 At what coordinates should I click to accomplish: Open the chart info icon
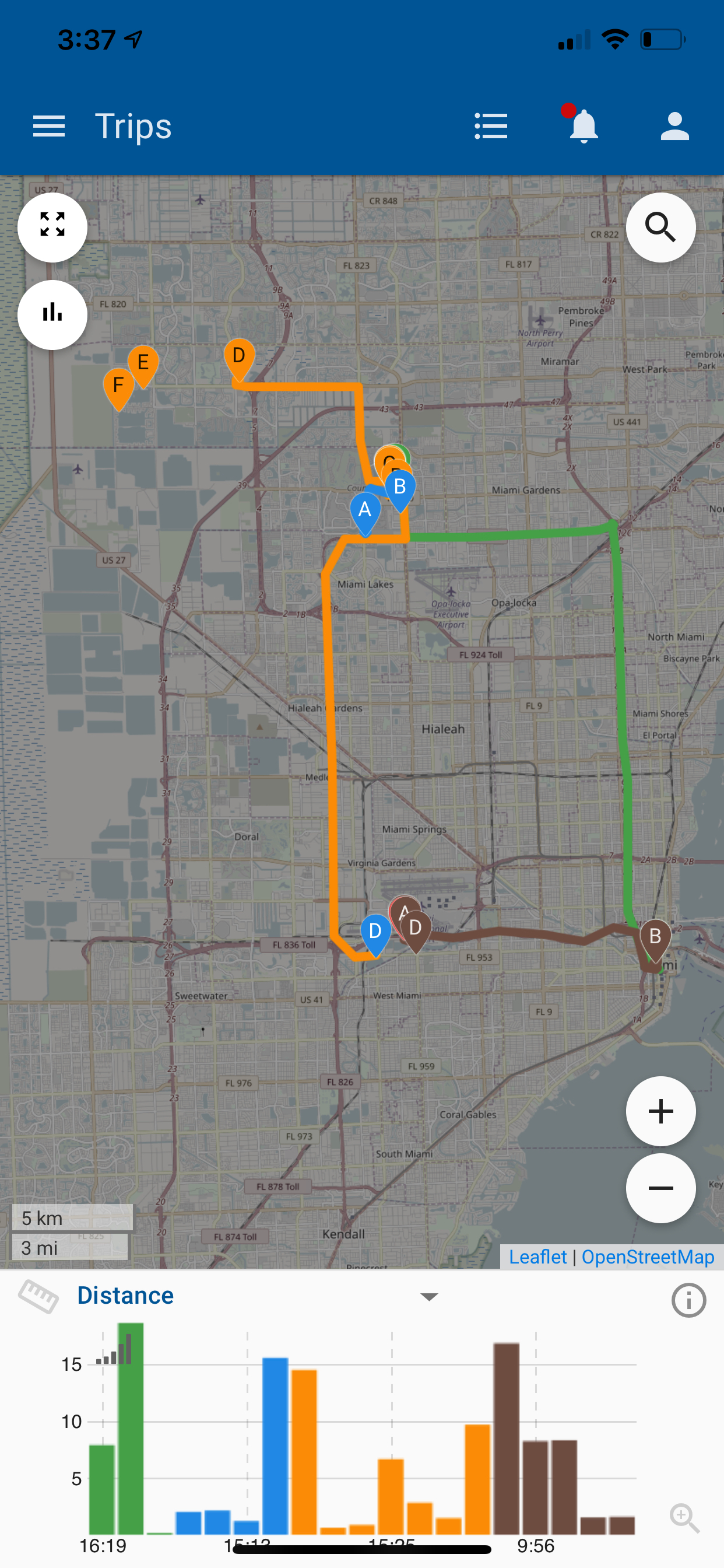[x=688, y=1300]
